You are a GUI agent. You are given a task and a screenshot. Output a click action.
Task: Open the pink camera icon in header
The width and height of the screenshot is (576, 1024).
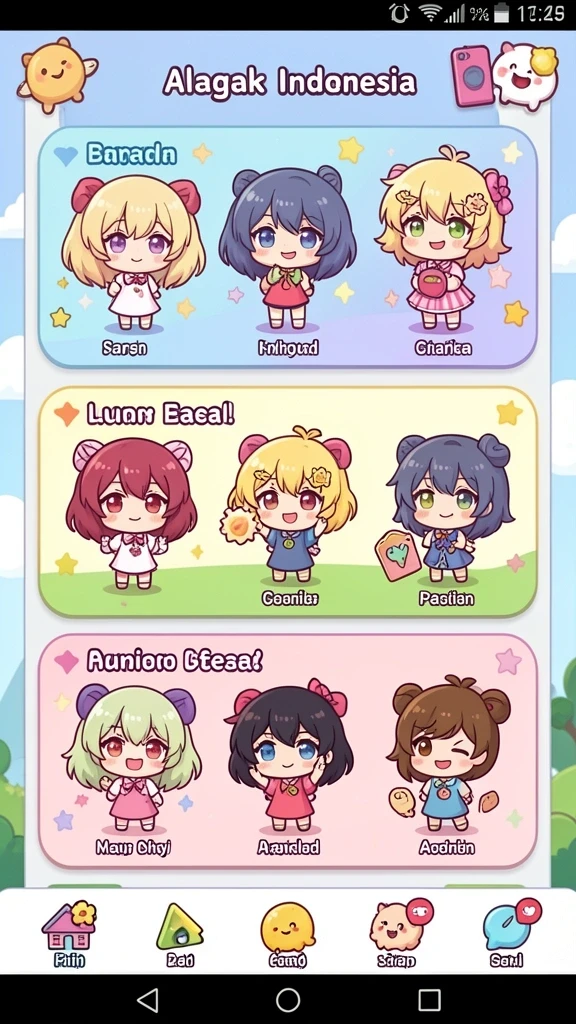coord(472,75)
